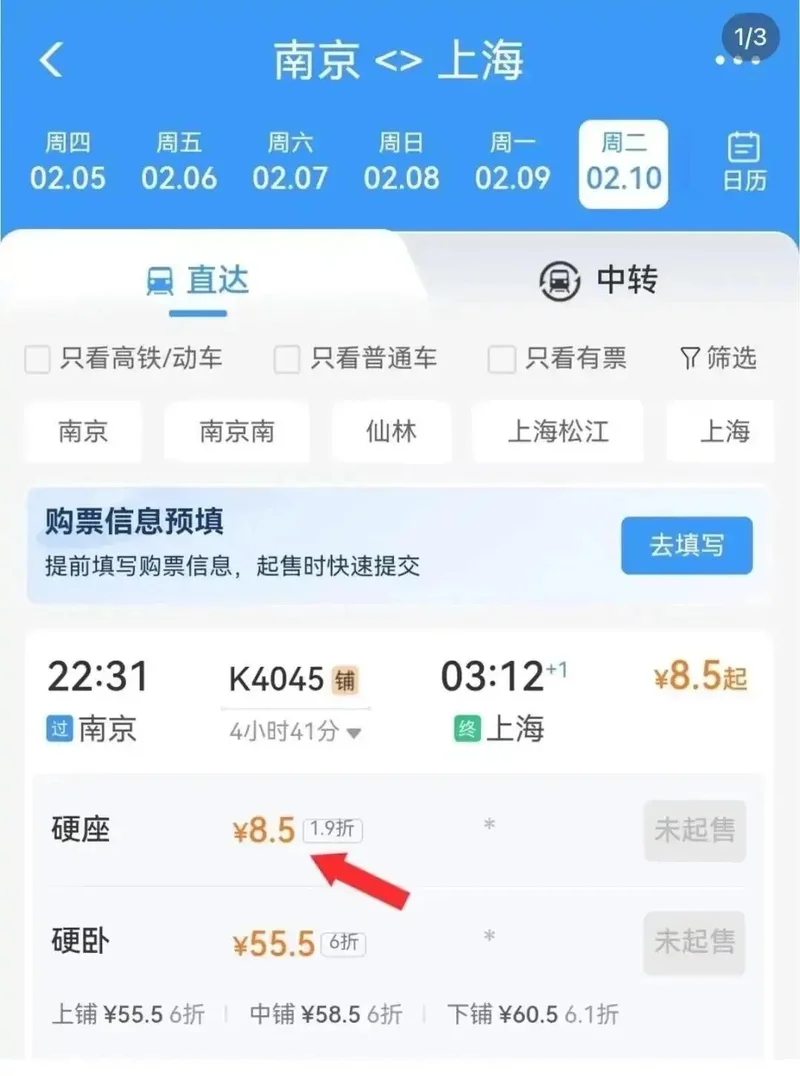Screen dimensions: 800x1076
Task: Filter by 南京南 station chip
Action: tap(237, 432)
